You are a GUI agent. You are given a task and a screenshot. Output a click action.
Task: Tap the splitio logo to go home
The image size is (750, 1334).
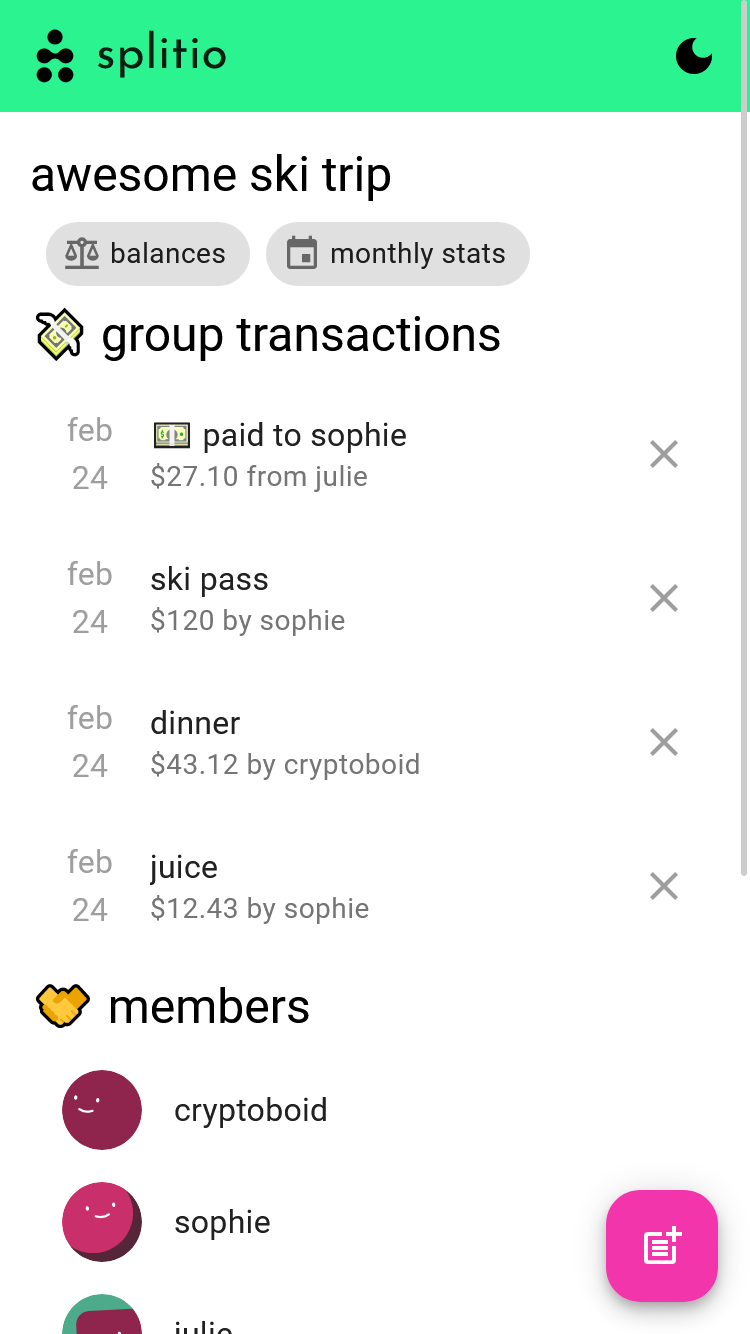point(131,56)
